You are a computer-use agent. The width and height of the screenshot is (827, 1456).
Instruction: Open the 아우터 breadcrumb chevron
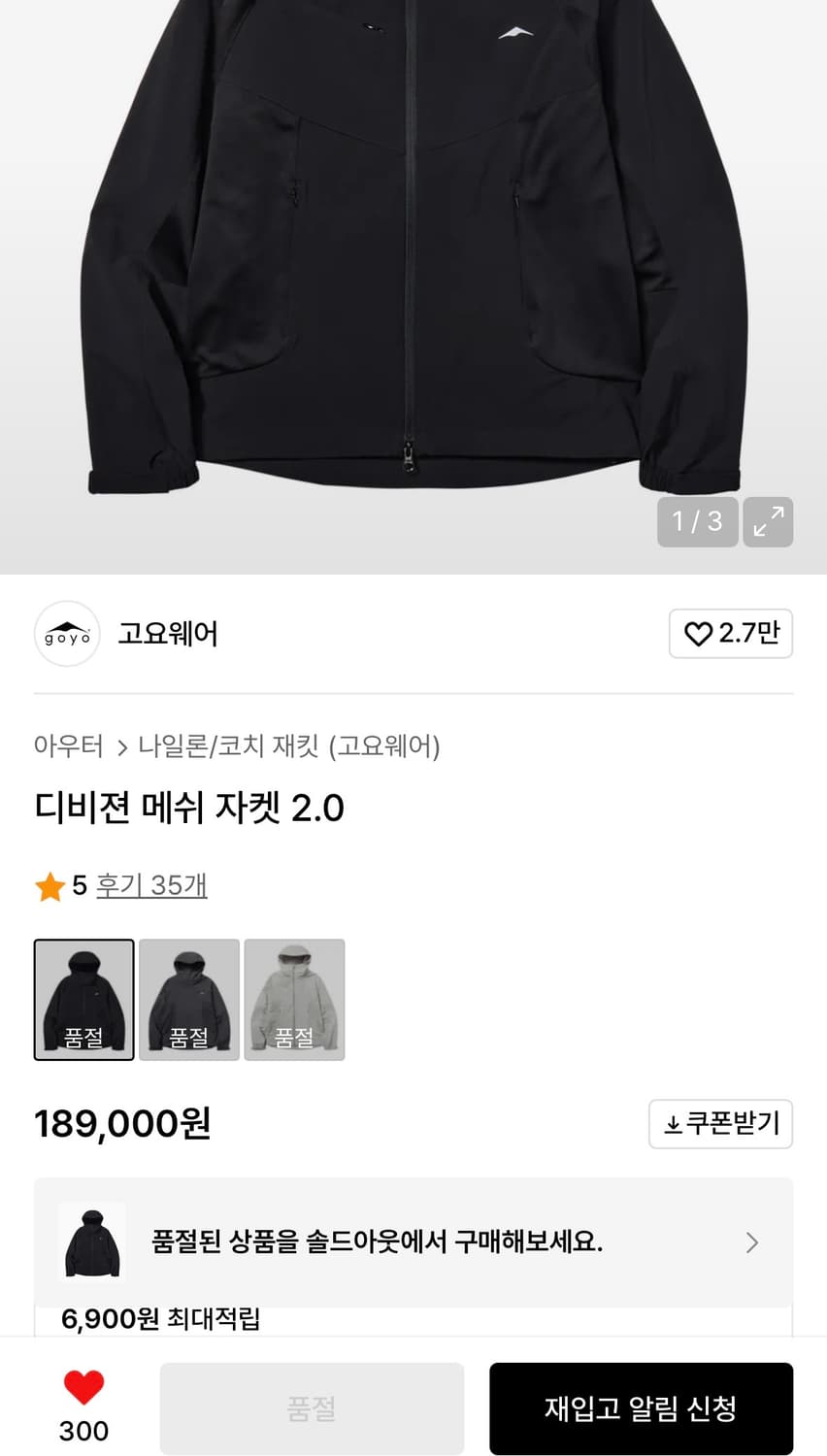coord(123,747)
